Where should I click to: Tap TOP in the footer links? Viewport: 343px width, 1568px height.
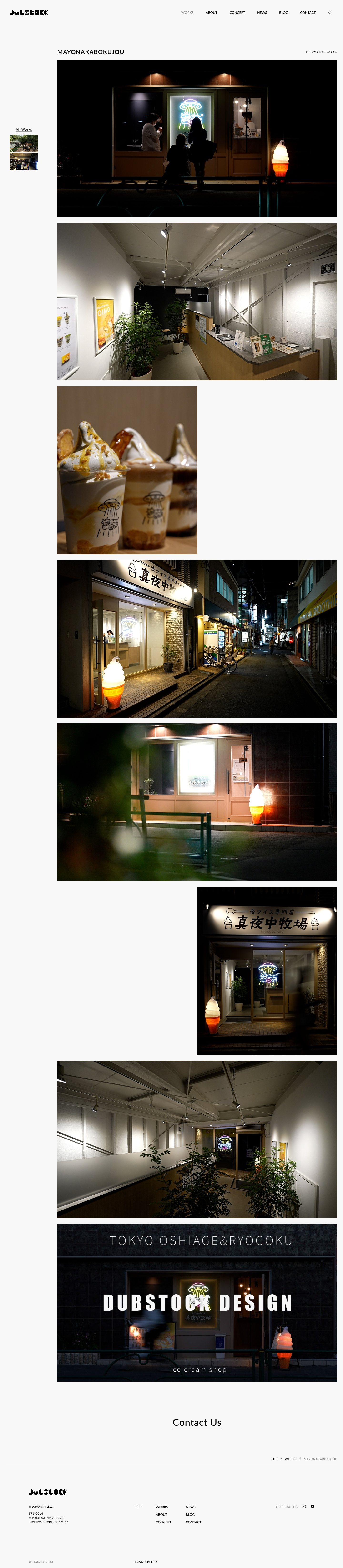tap(138, 1507)
